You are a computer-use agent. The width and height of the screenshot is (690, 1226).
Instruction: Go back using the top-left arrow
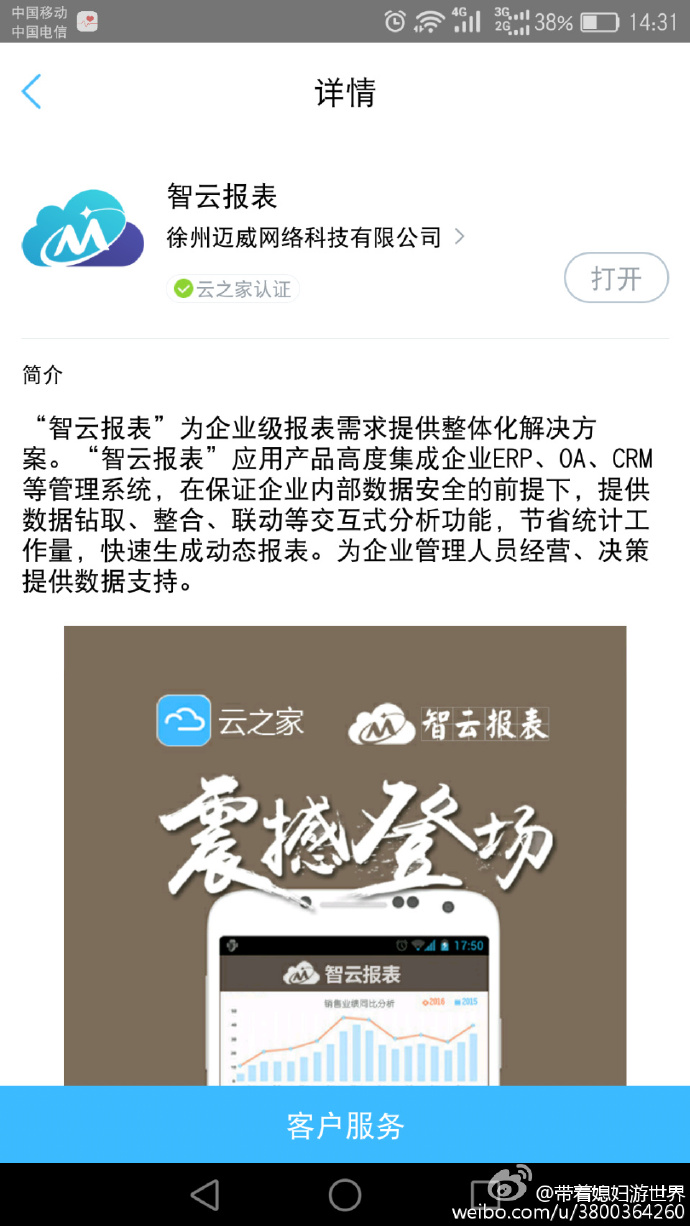[32, 92]
